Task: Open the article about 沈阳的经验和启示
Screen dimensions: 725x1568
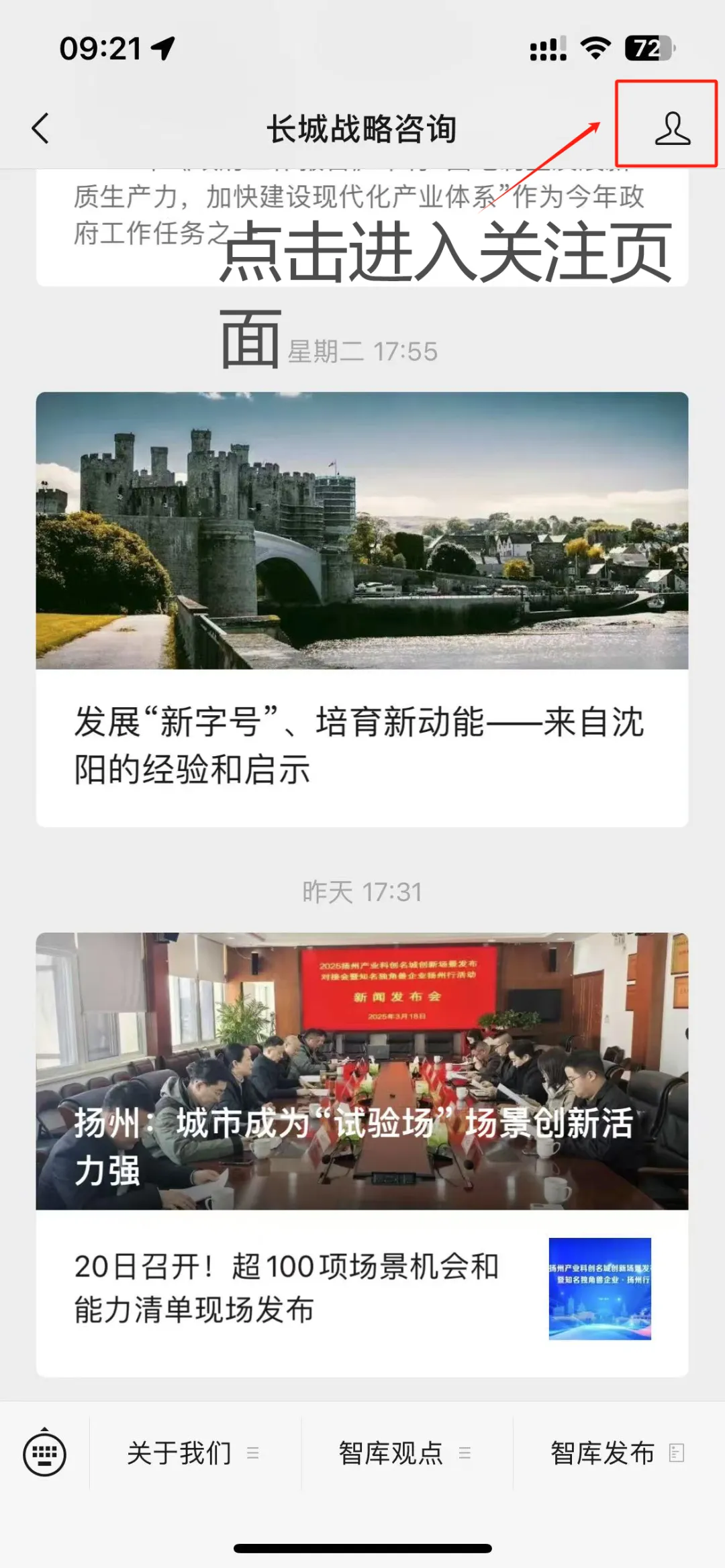Action: tap(362, 745)
